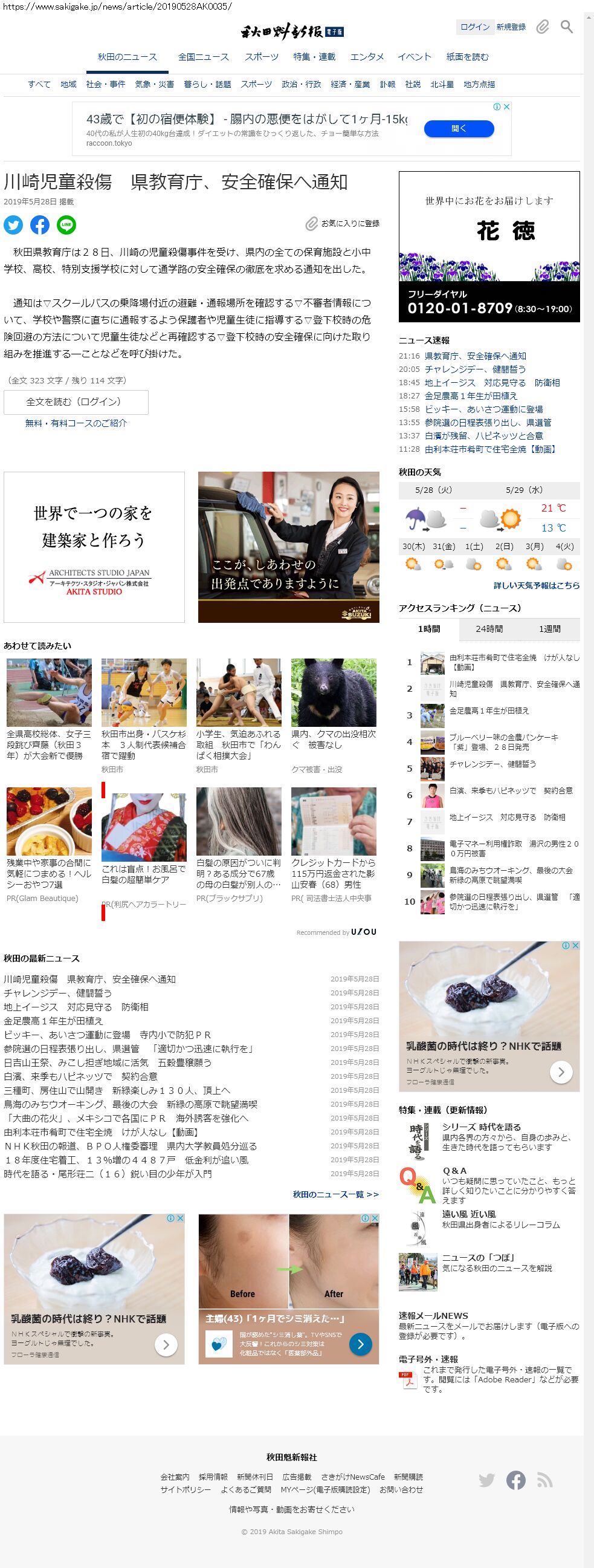Close the top banner advertisement

coord(506,106)
